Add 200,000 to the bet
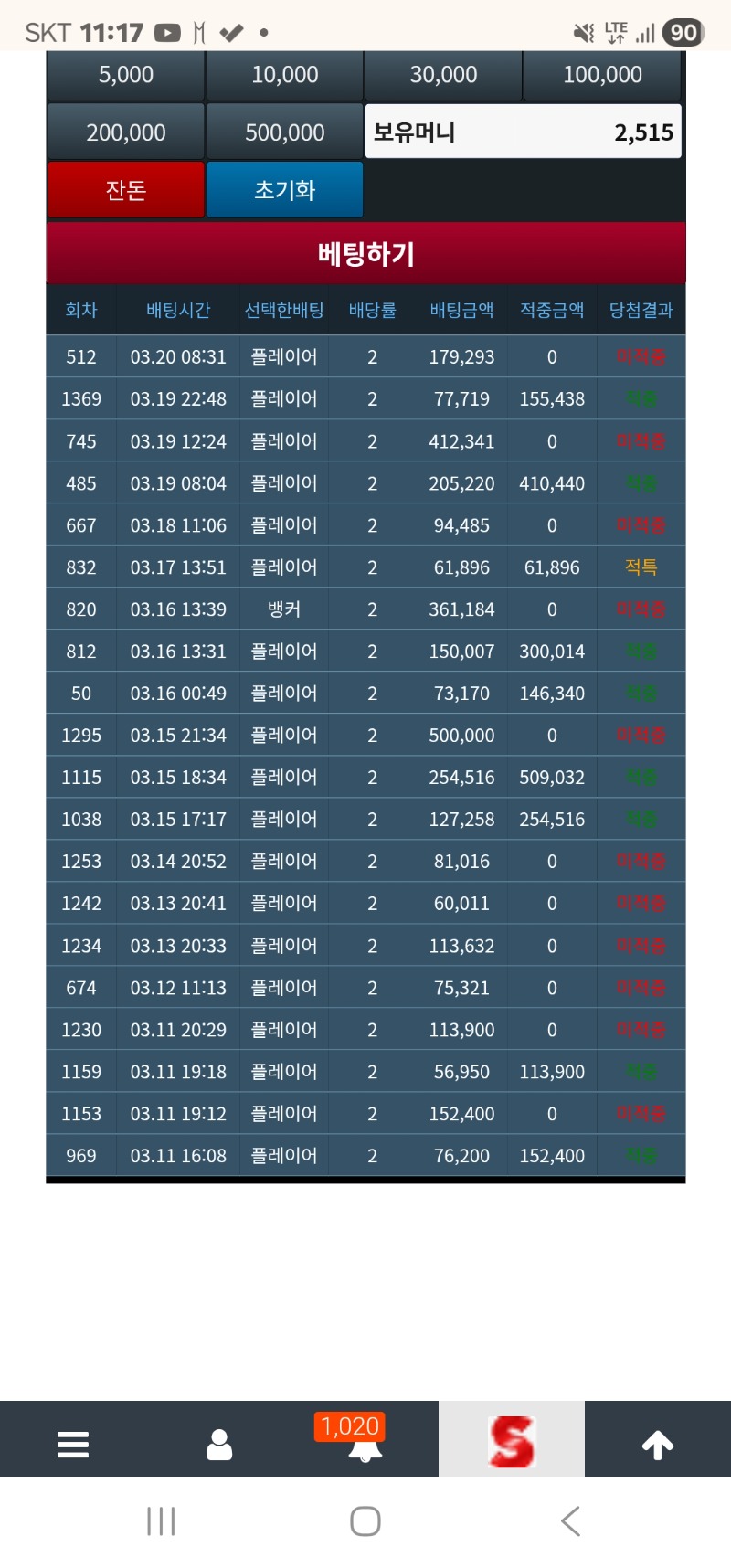This screenshot has width=731, height=1568. pyautogui.click(x=126, y=132)
